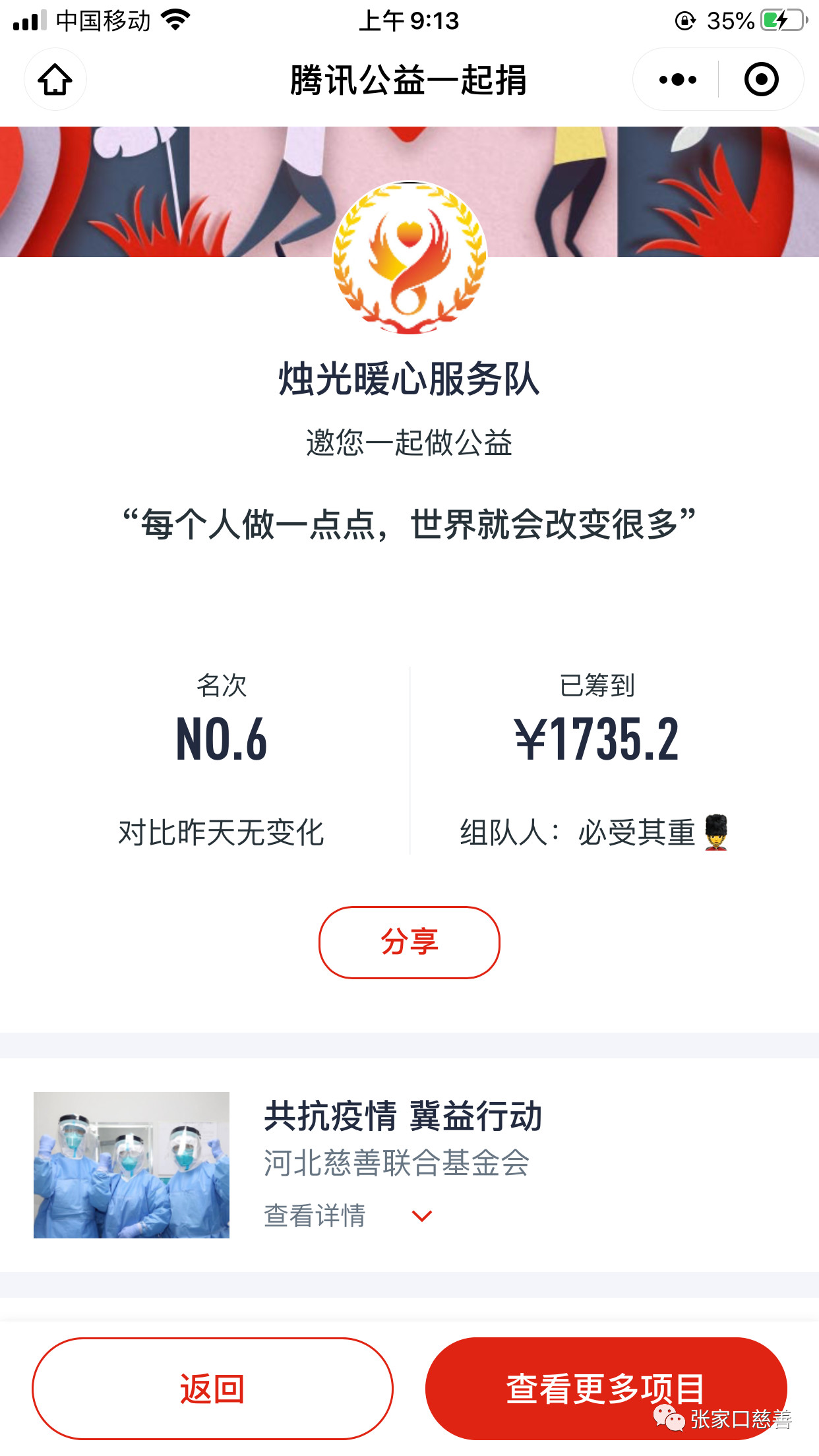Expand 查看详情 project details
819x1456 pixels.
tap(348, 1215)
